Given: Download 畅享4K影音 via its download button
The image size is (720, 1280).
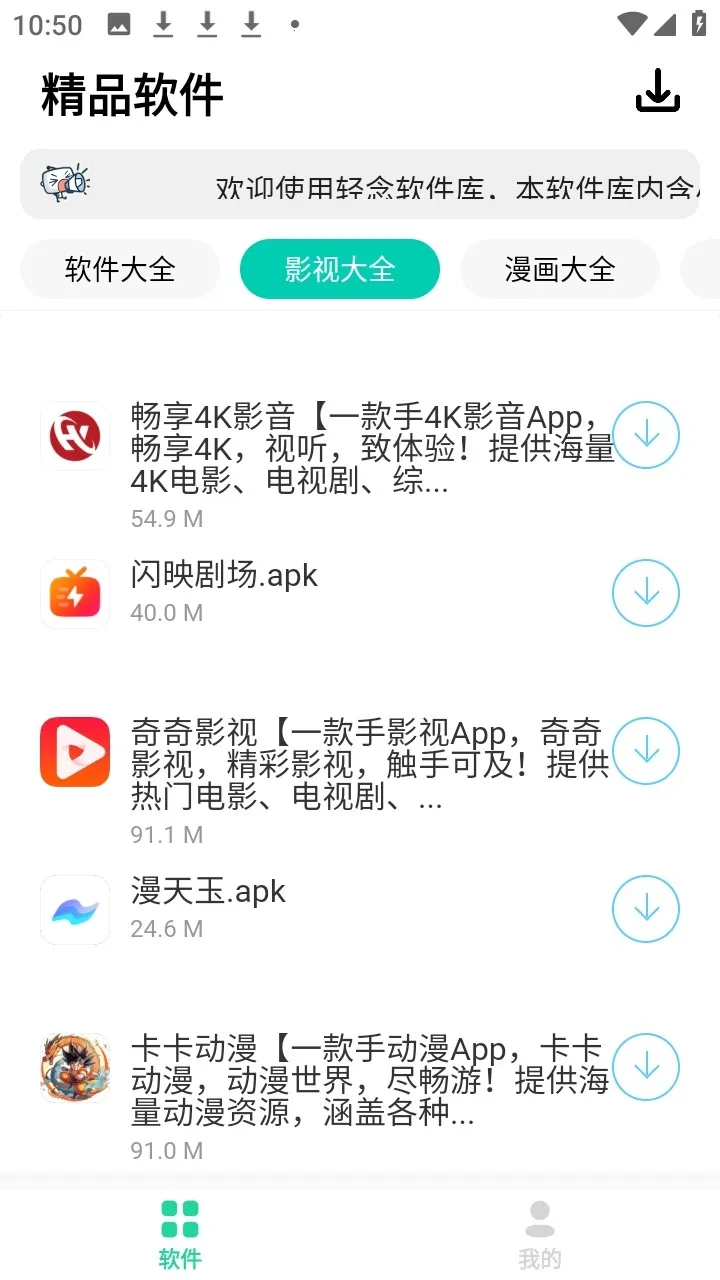Looking at the screenshot, I should [646, 435].
